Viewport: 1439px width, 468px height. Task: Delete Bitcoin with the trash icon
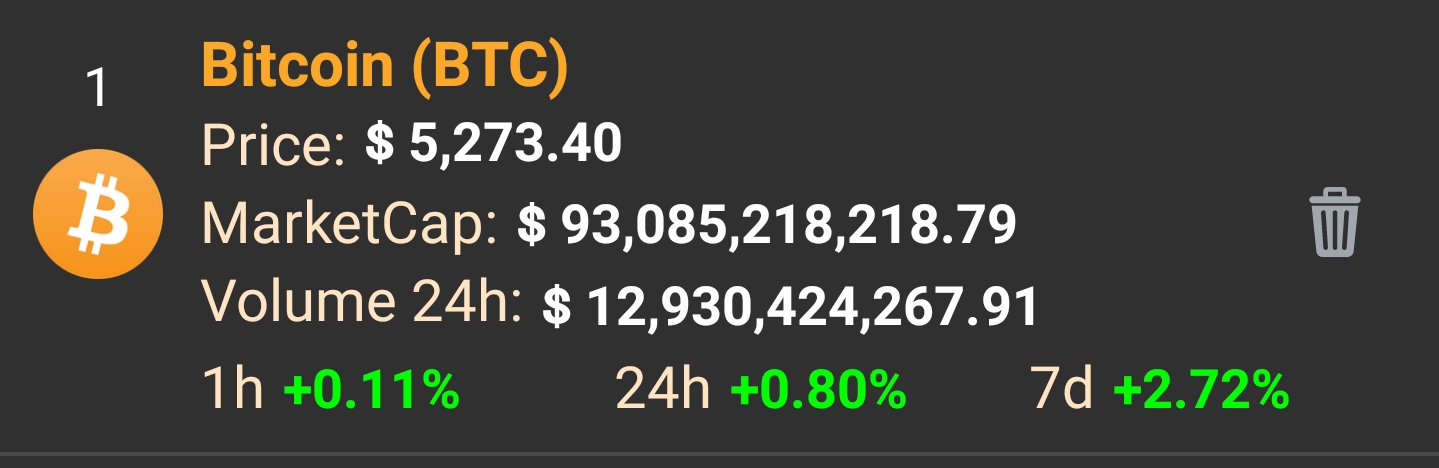1334,222
